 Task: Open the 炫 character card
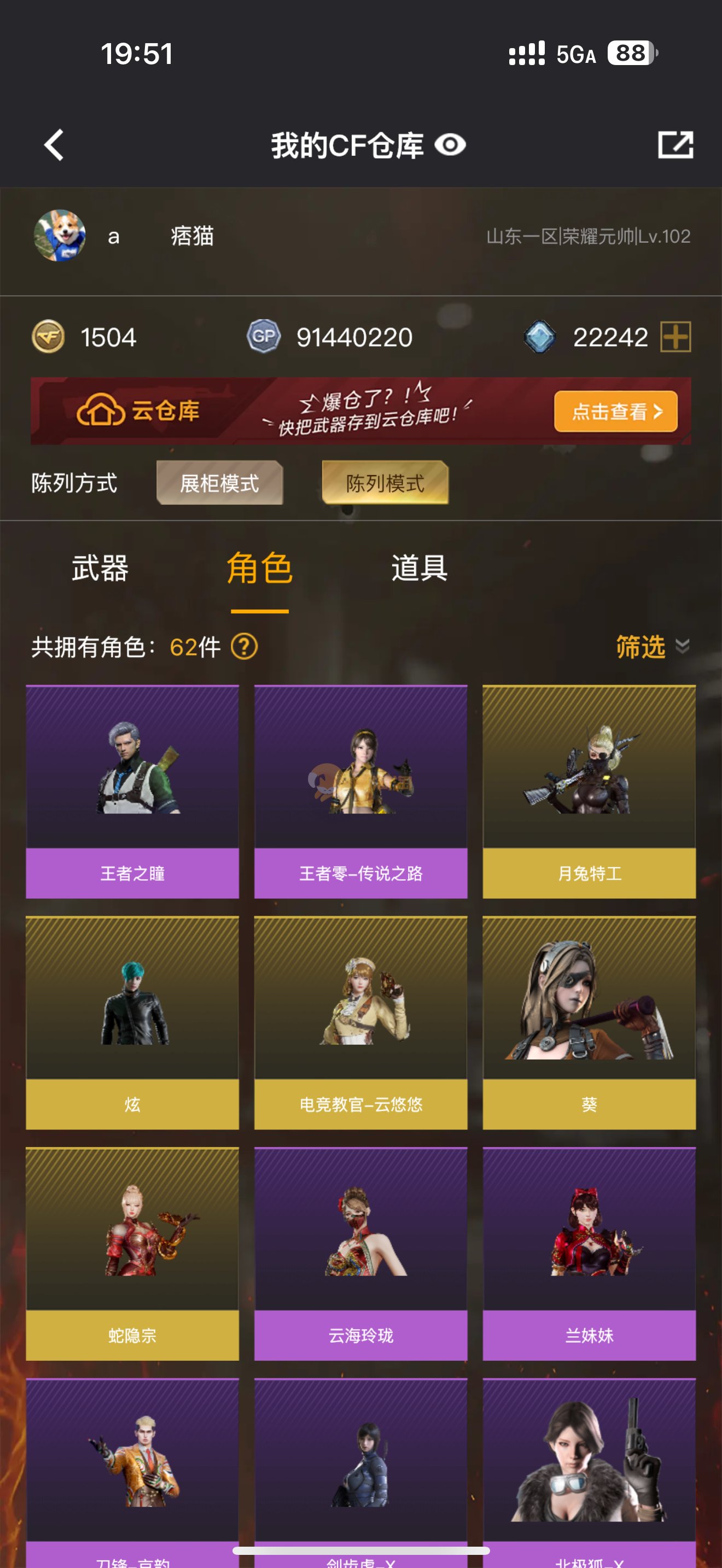point(132,1022)
